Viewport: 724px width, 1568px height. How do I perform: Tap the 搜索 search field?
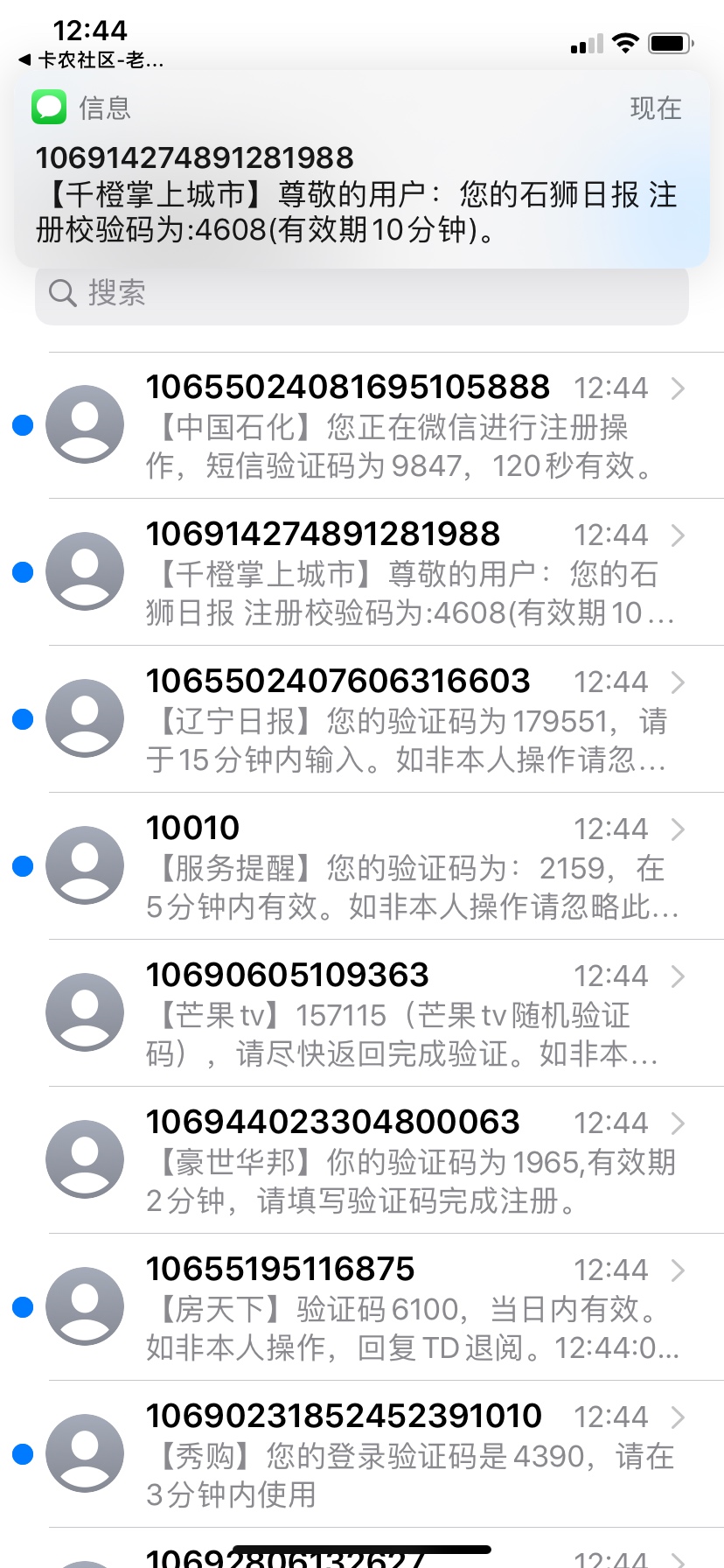[361, 294]
